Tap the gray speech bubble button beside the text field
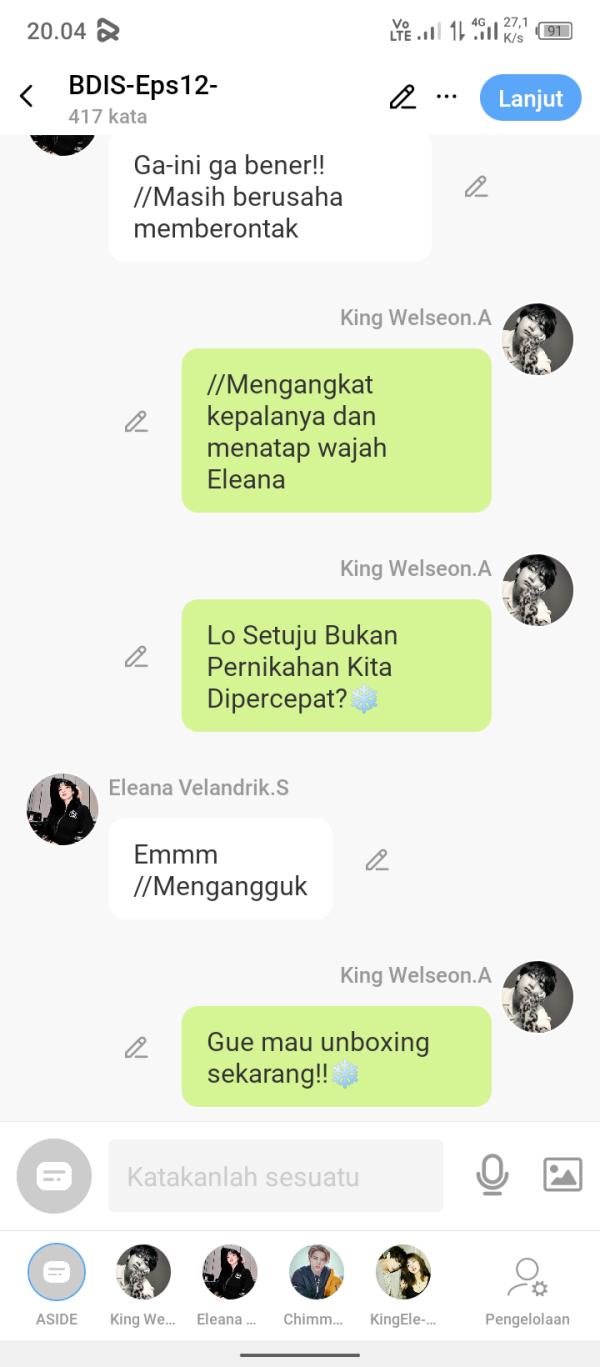600x1367 pixels. click(x=54, y=1176)
